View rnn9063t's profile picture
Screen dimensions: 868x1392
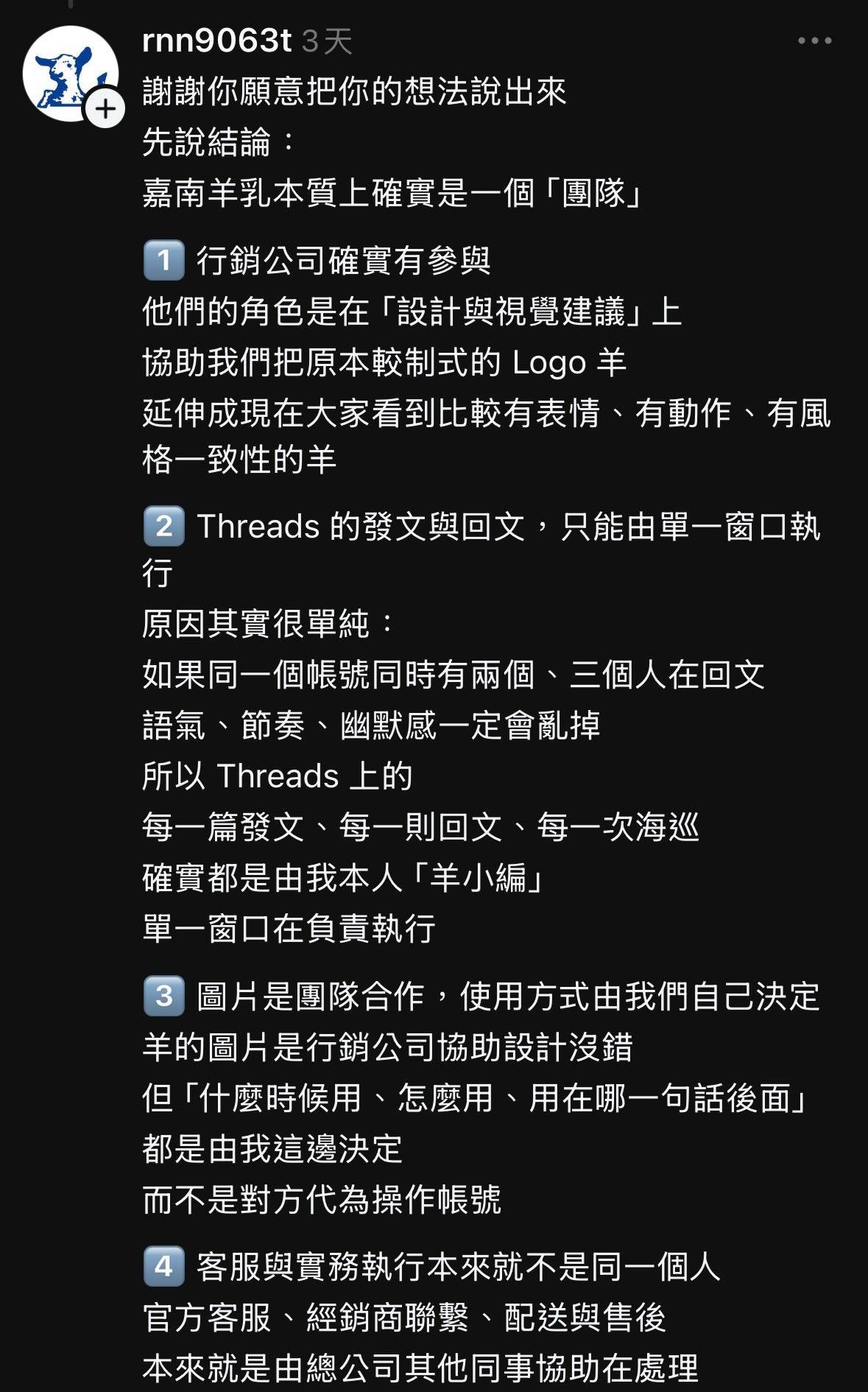[x=66, y=71]
